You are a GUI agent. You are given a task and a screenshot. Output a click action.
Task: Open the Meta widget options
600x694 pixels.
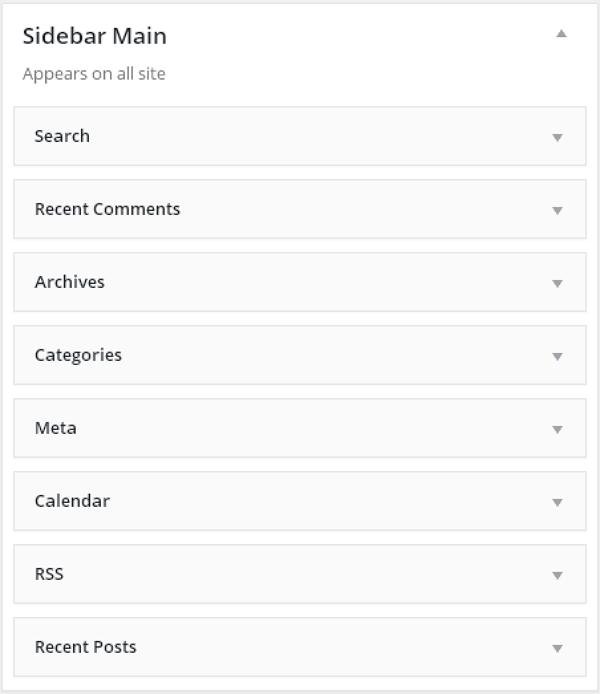tap(557, 429)
